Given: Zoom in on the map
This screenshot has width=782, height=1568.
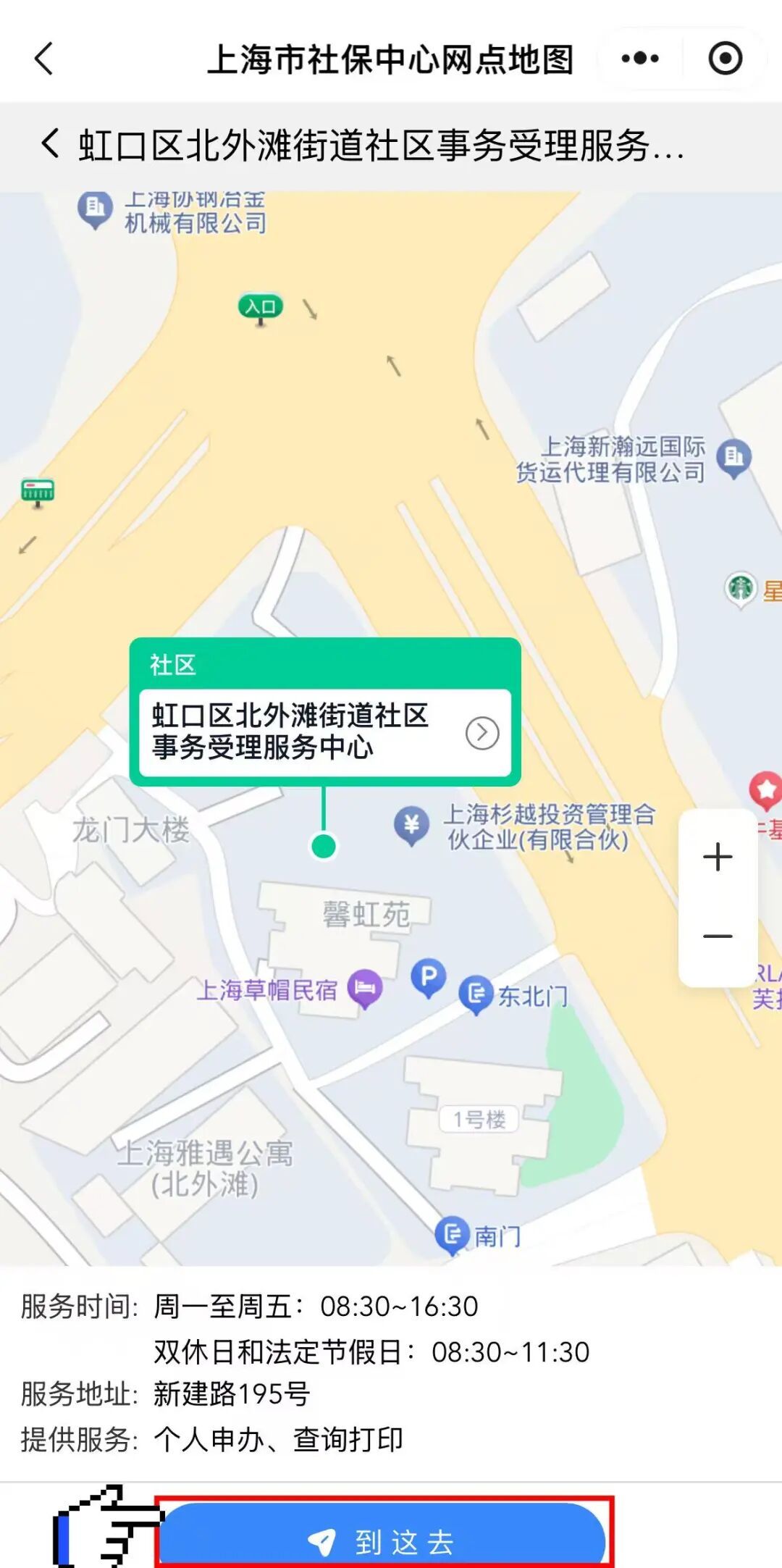Looking at the screenshot, I should [718, 857].
